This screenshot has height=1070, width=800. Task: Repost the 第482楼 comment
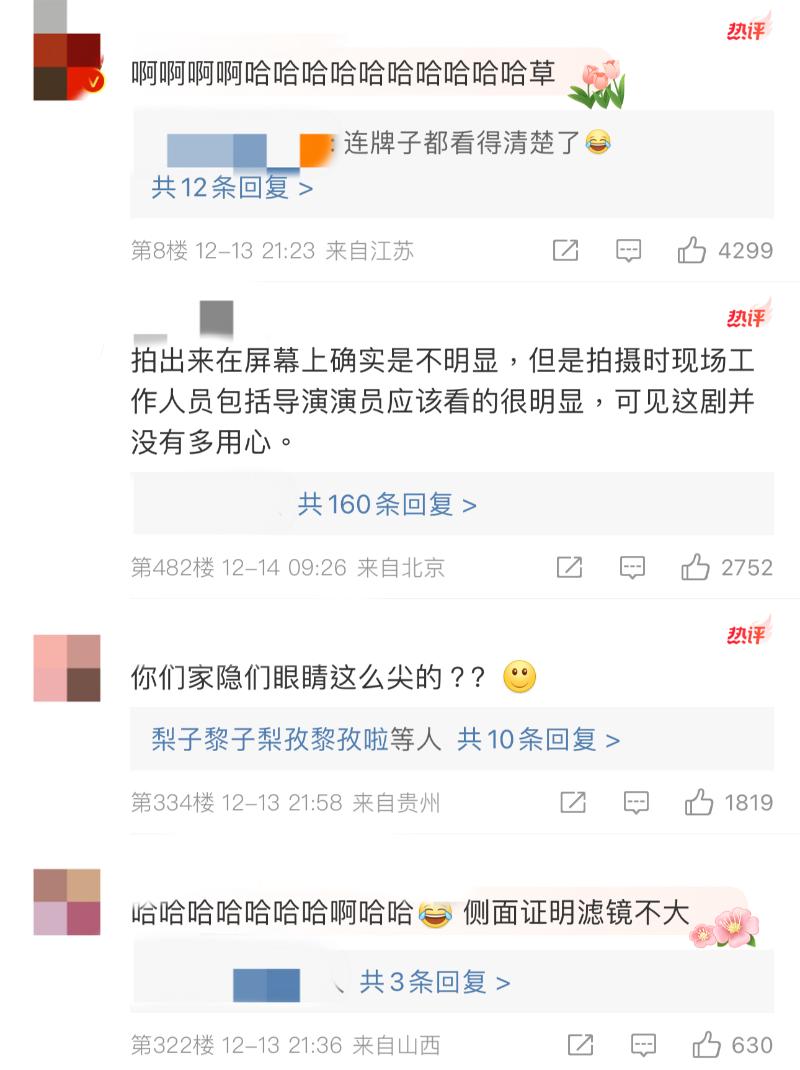tap(569, 568)
